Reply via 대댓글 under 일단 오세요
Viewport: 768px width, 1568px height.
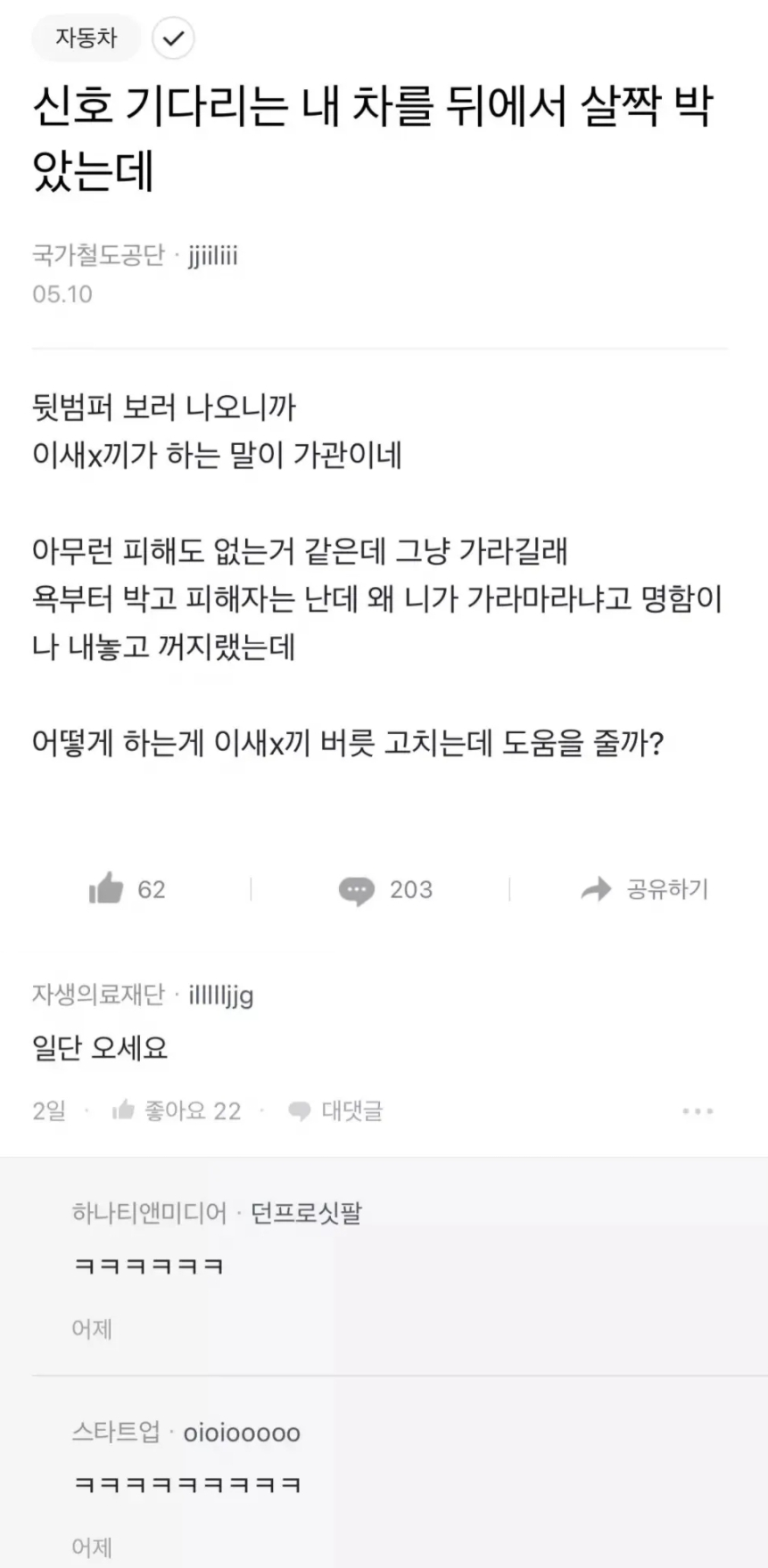coord(335,1110)
